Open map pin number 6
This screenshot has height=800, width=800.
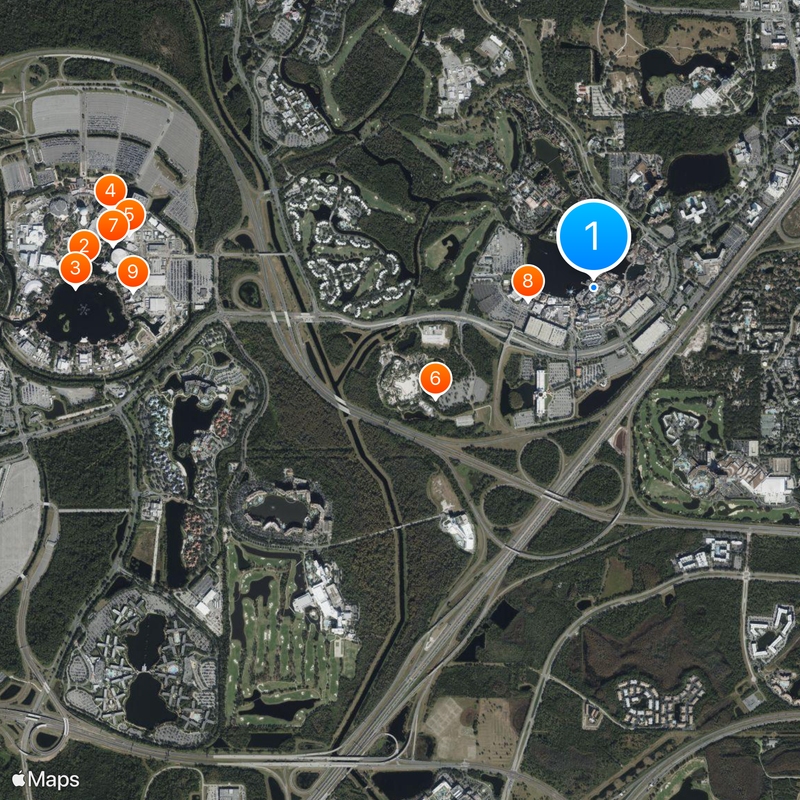[435, 378]
